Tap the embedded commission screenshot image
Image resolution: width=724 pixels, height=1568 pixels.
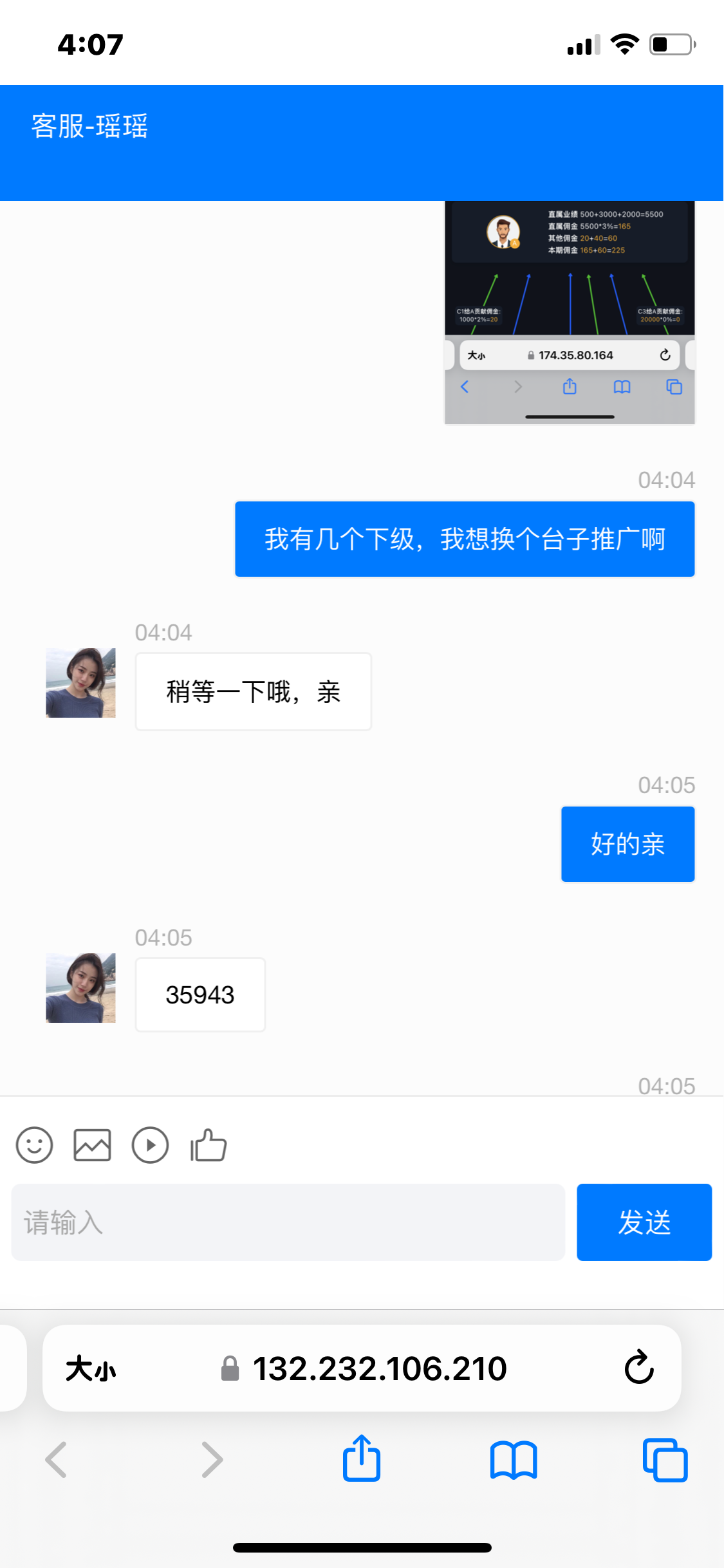[569, 309]
